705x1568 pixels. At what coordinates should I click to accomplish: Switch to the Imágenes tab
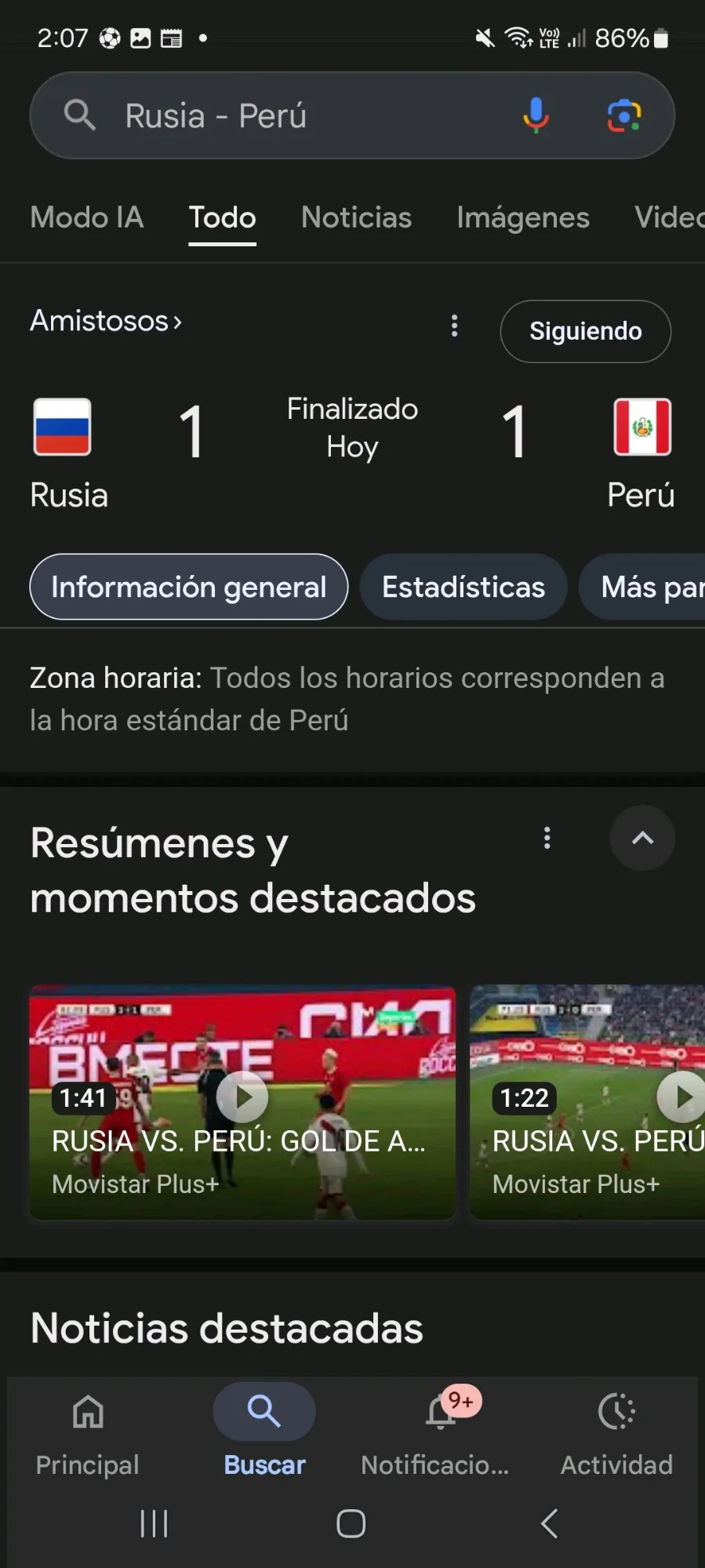522,218
